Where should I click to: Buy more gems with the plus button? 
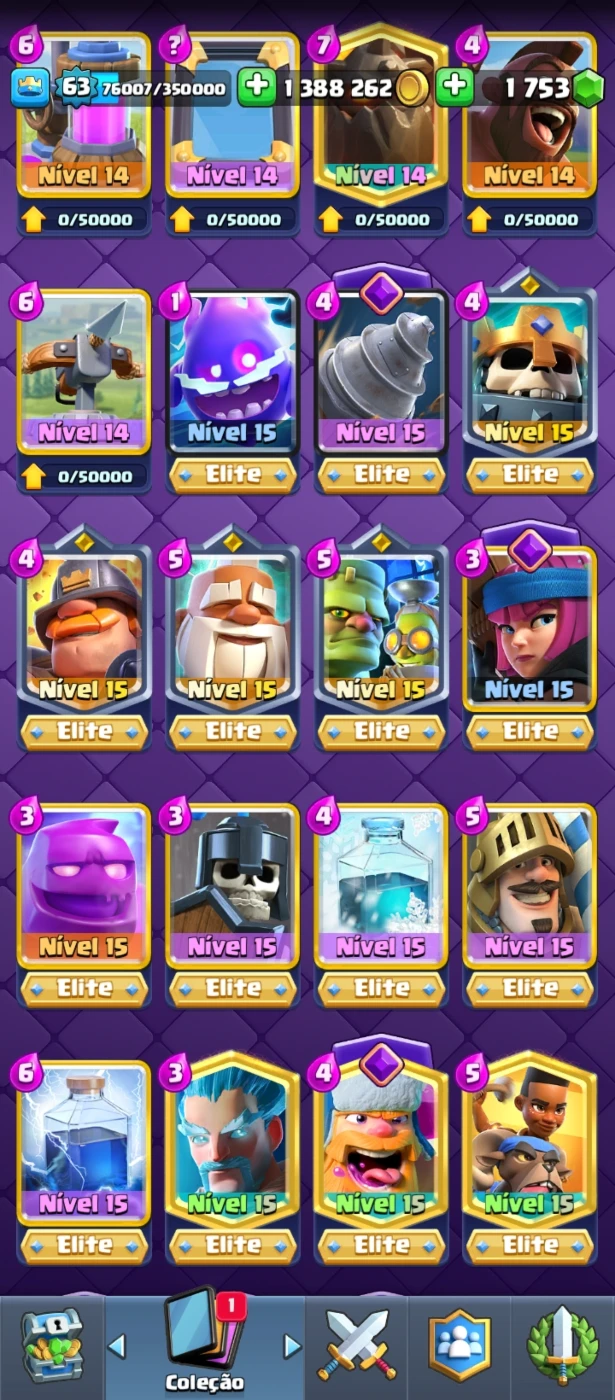[455, 88]
